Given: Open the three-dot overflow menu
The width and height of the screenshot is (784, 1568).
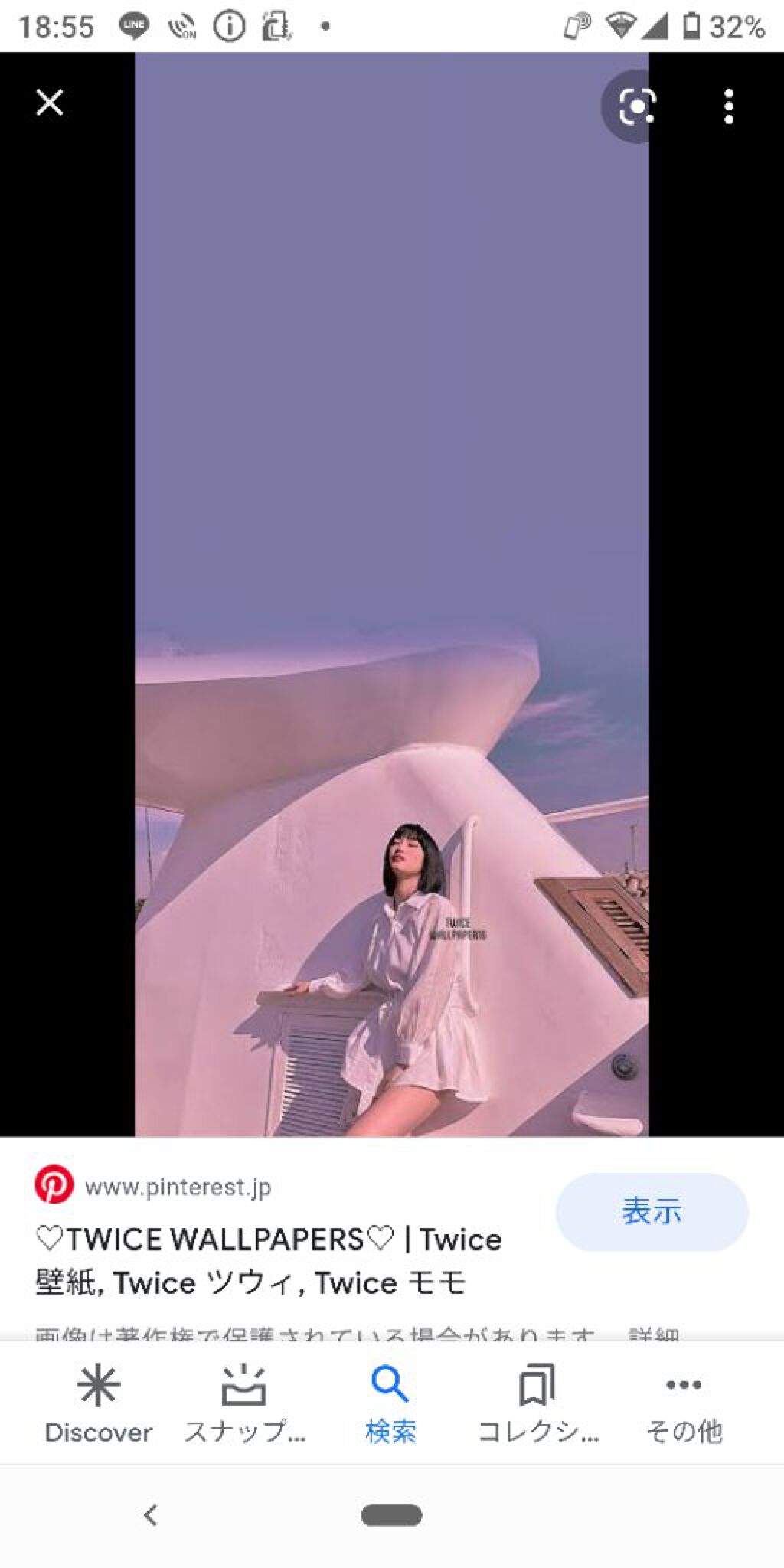Looking at the screenshot, I should (729, 106).
